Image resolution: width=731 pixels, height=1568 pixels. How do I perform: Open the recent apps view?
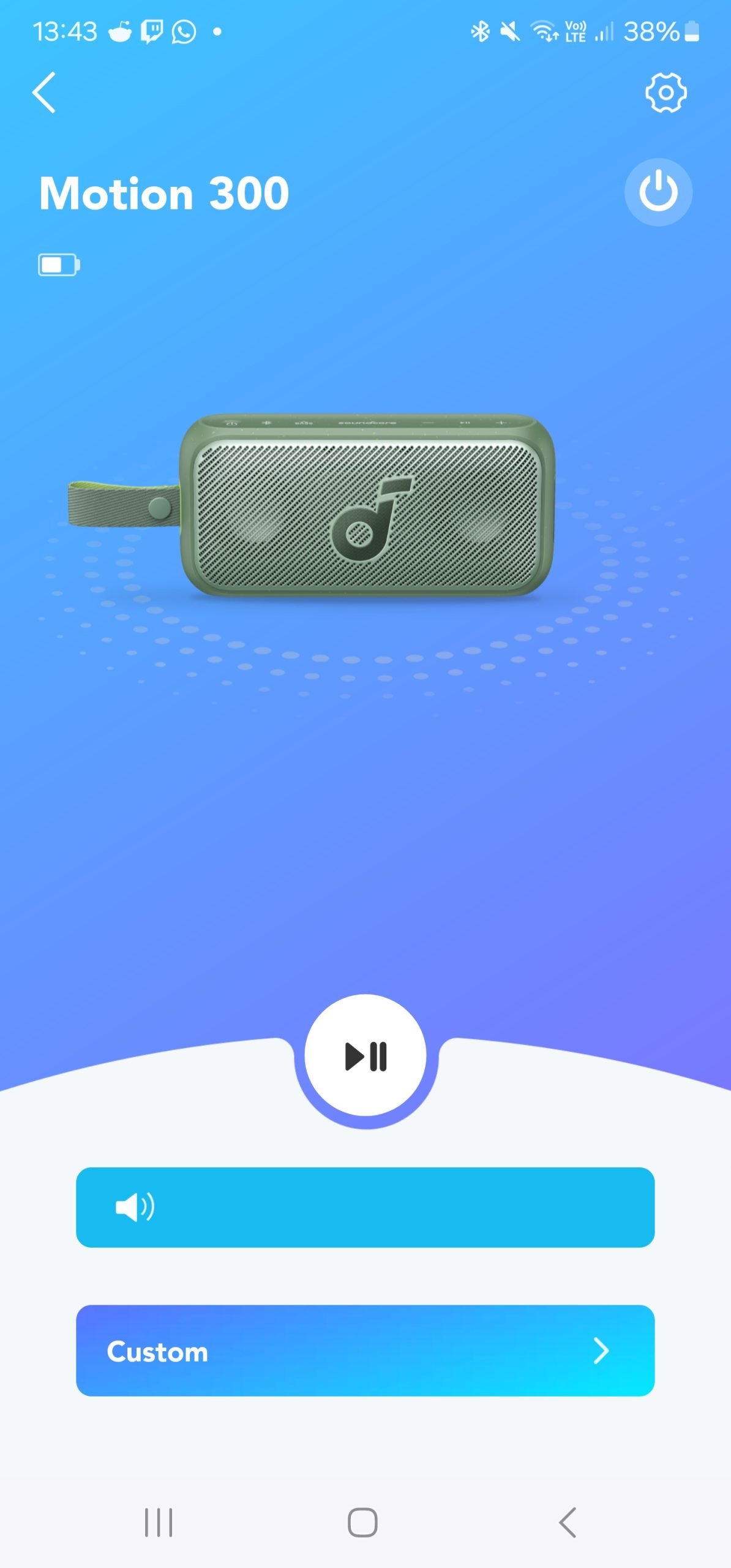(x=159, y=1523)
